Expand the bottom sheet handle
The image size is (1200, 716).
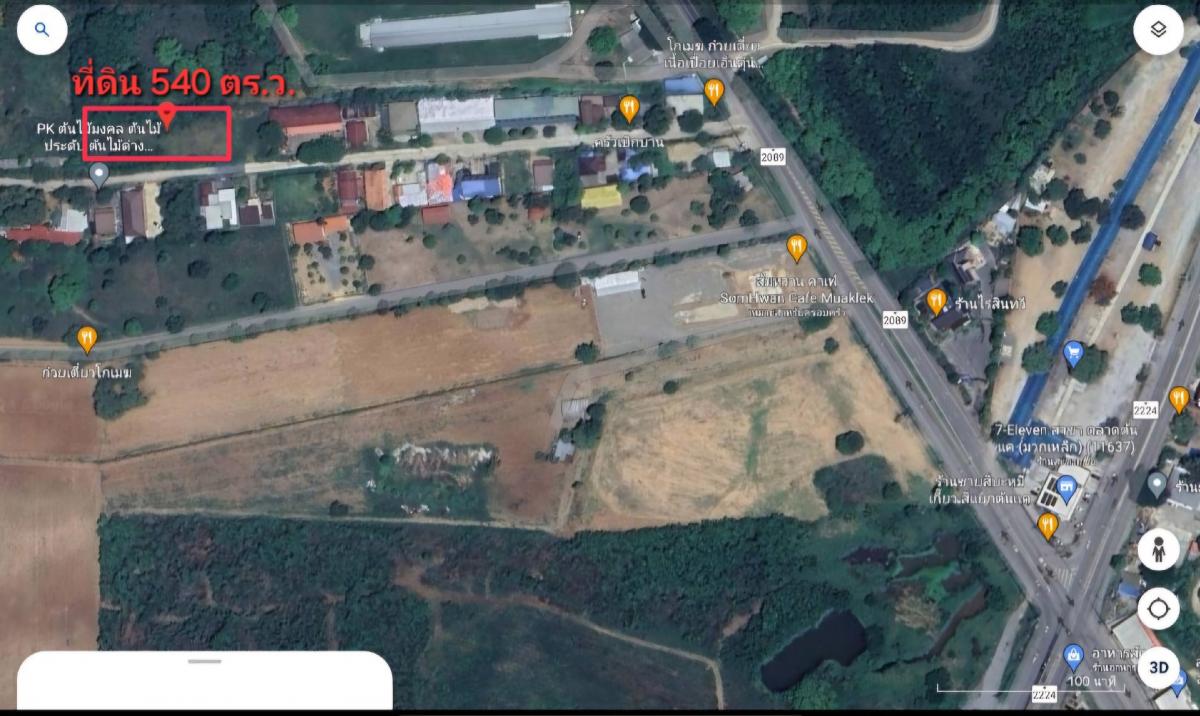[x=204, y=661]
